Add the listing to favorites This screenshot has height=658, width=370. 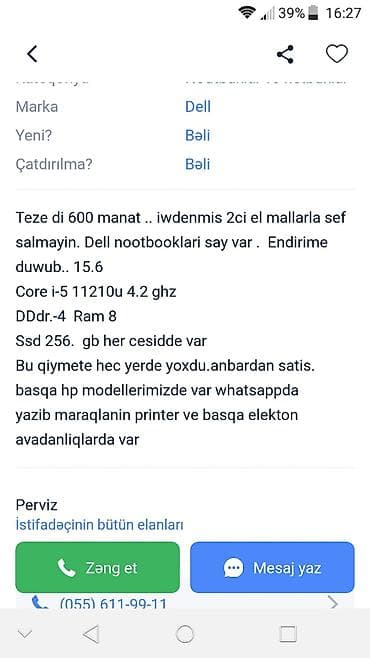pos(337,54)
